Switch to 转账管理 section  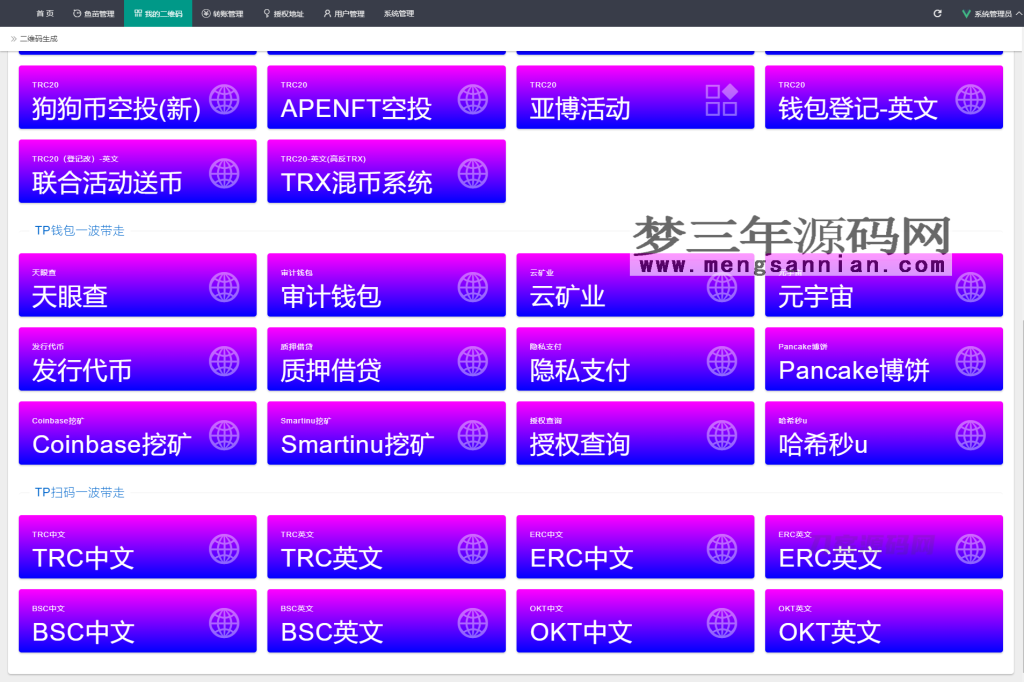click(222, 13)
